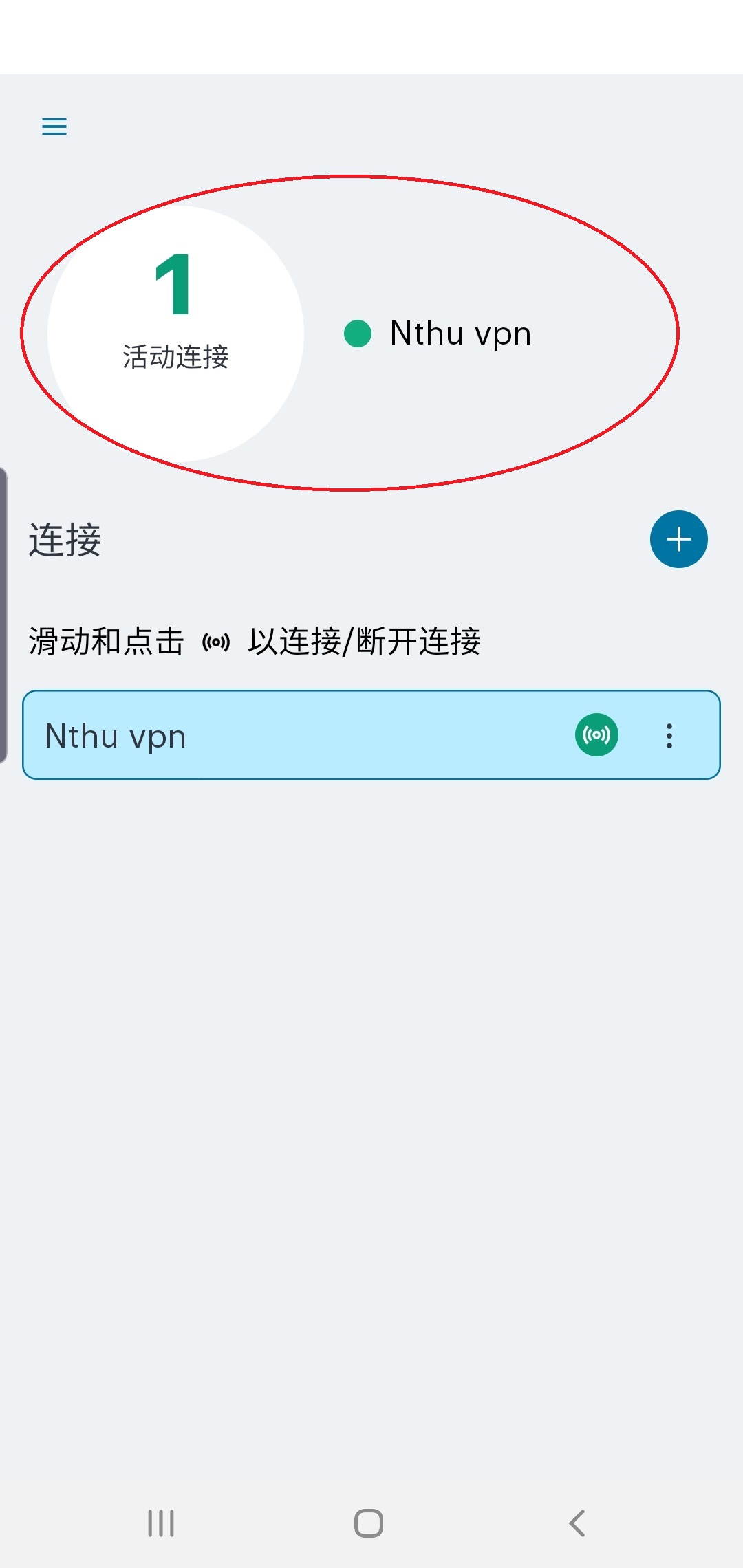This screenshot has height=1568, width=743.
Task: Open options for Nthu vpn row
Action: [x=669, y=735]
